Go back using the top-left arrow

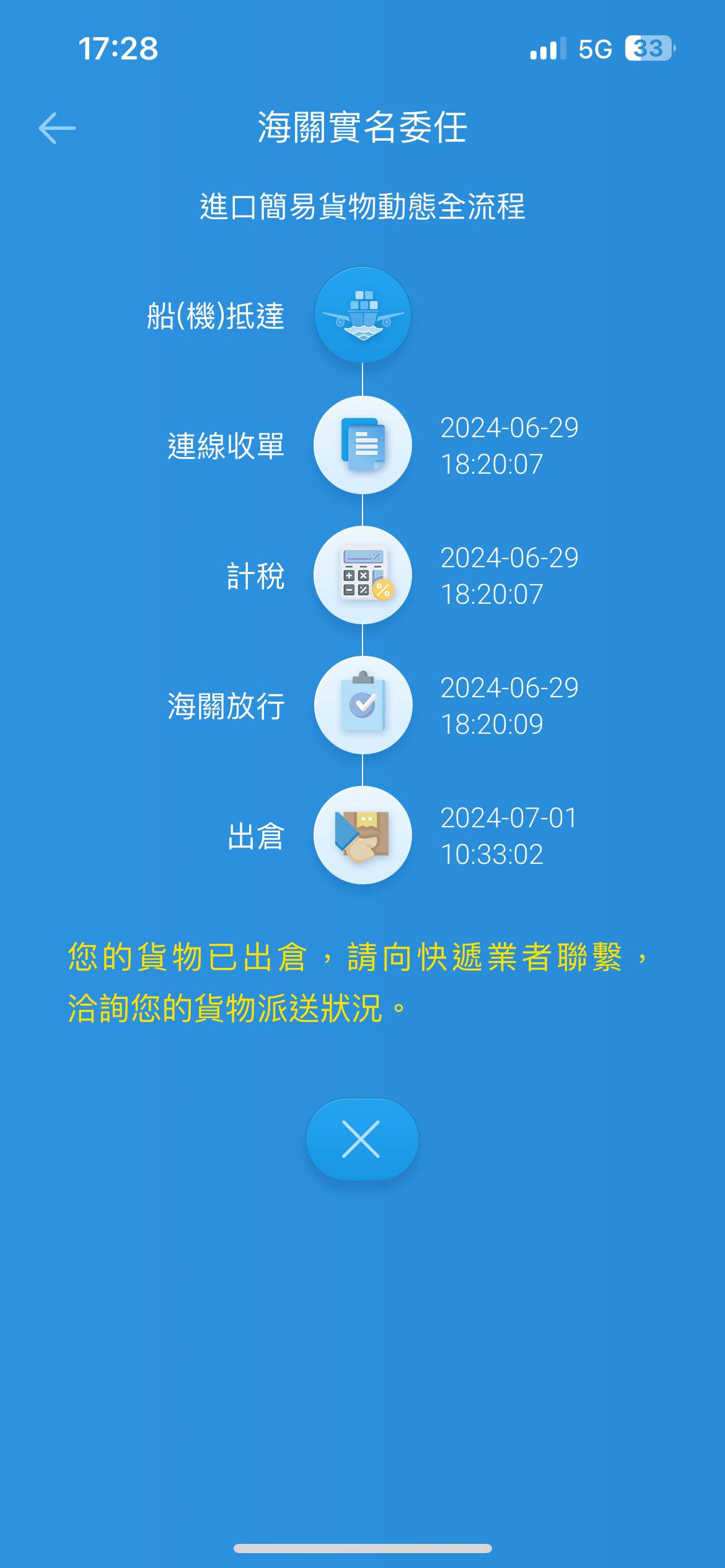[57, 128]
